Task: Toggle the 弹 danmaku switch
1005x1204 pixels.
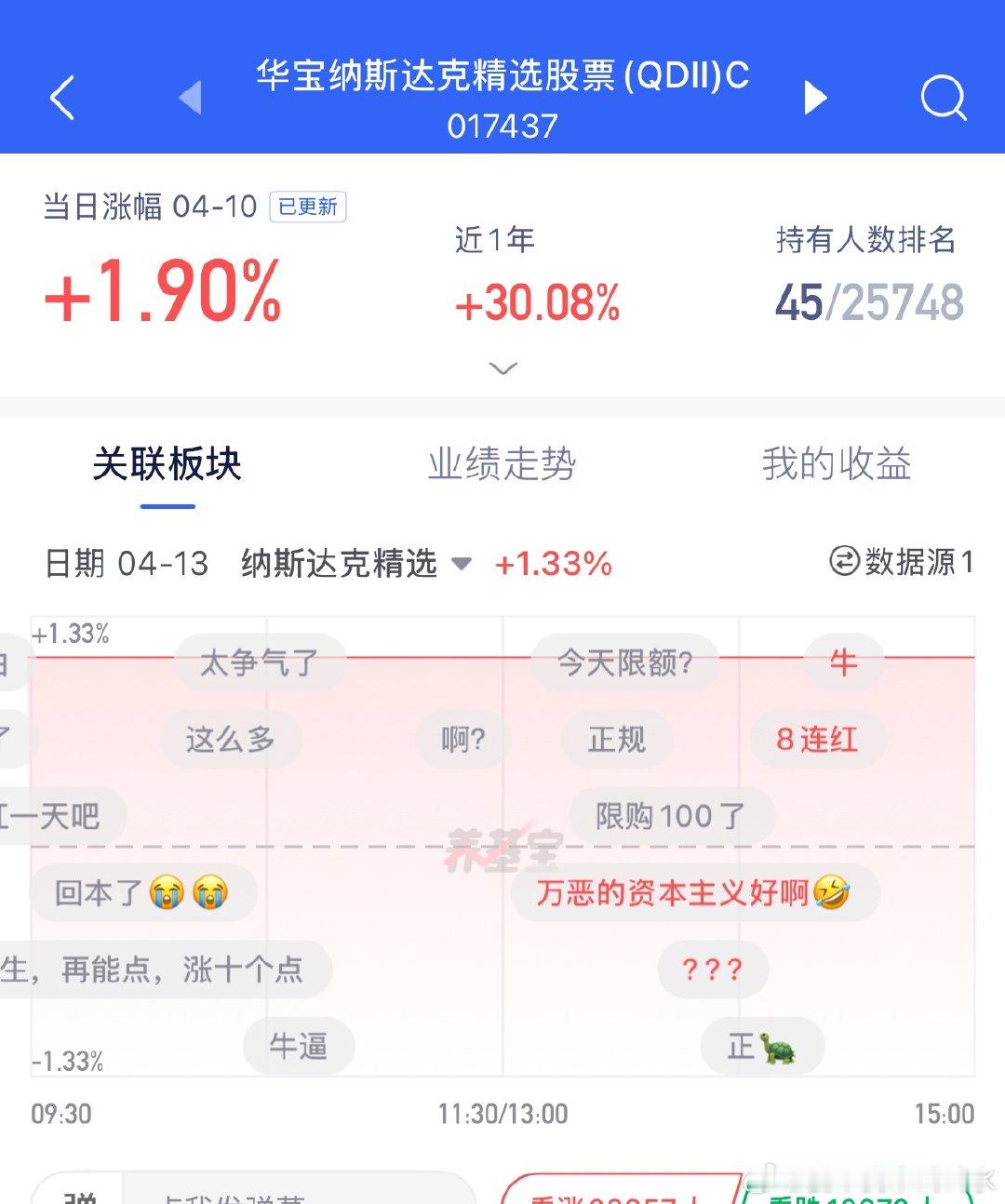Action: [x=84, y=1197]
